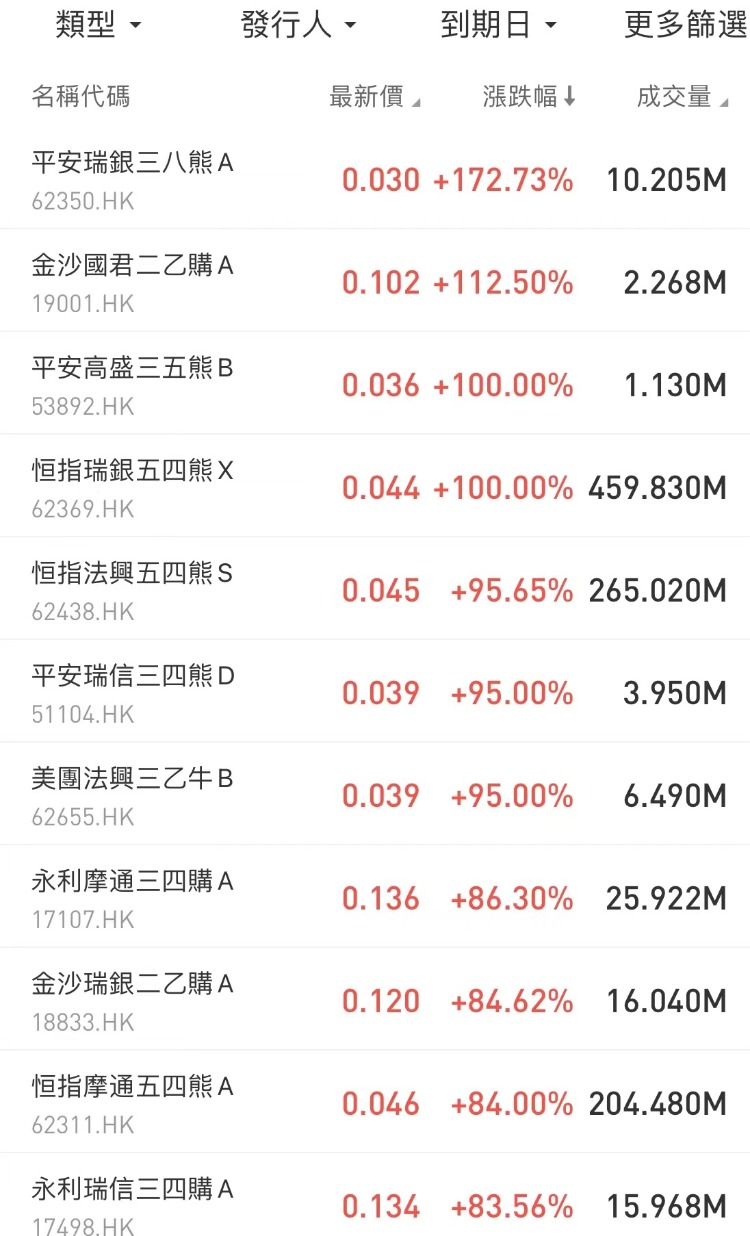
Task: Sort list by 最新價
Action: click(x=375, y=97)
